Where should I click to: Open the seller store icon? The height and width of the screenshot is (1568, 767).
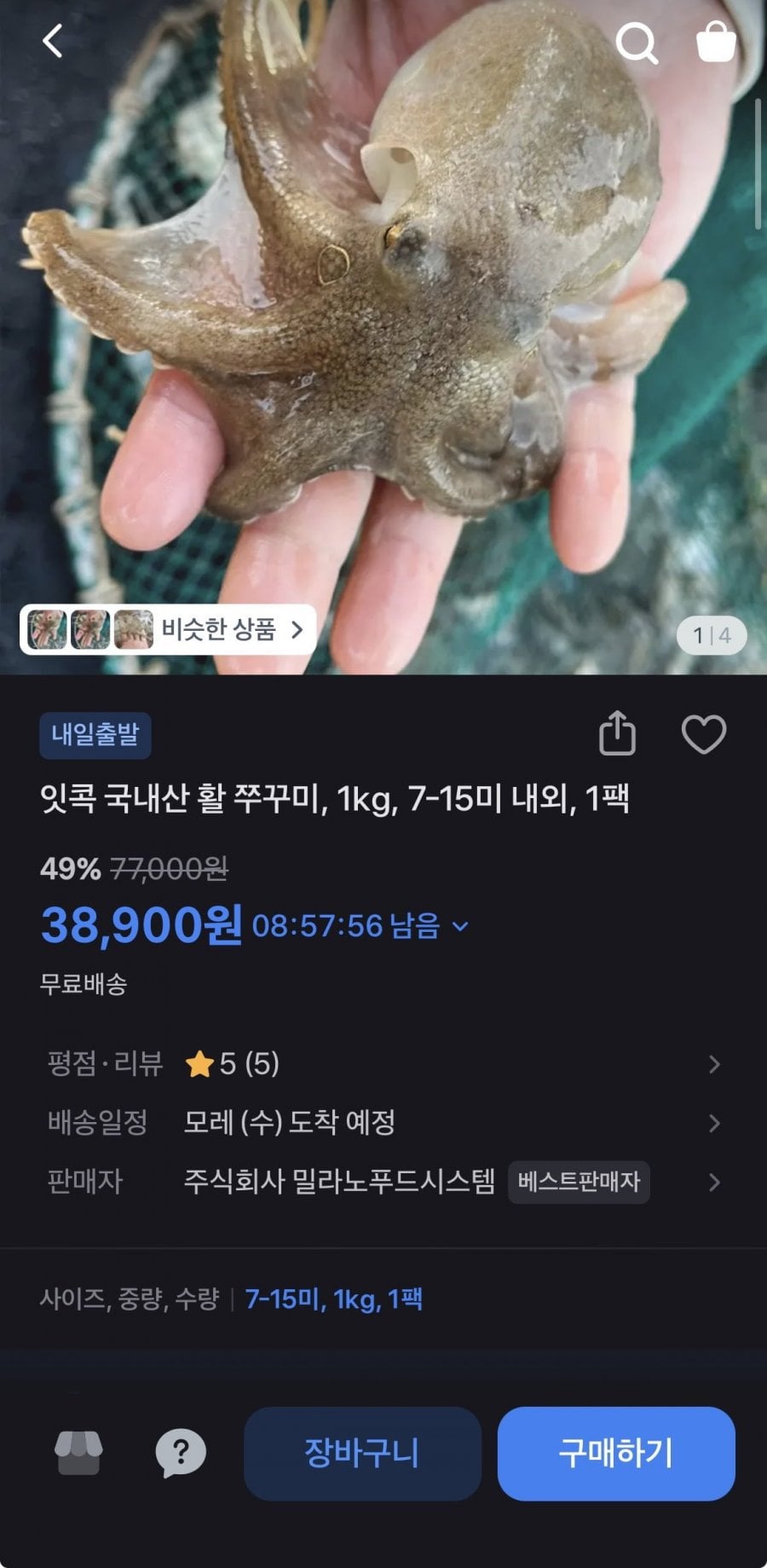78,1452
